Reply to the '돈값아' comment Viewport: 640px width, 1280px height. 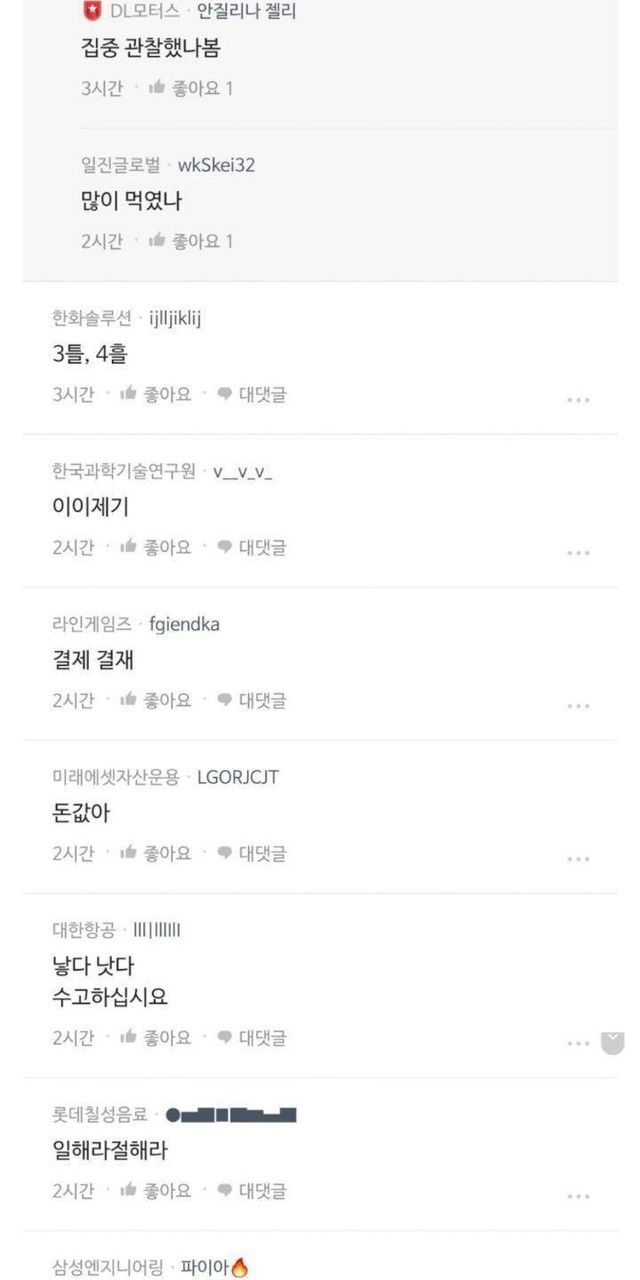coord(252,853)
